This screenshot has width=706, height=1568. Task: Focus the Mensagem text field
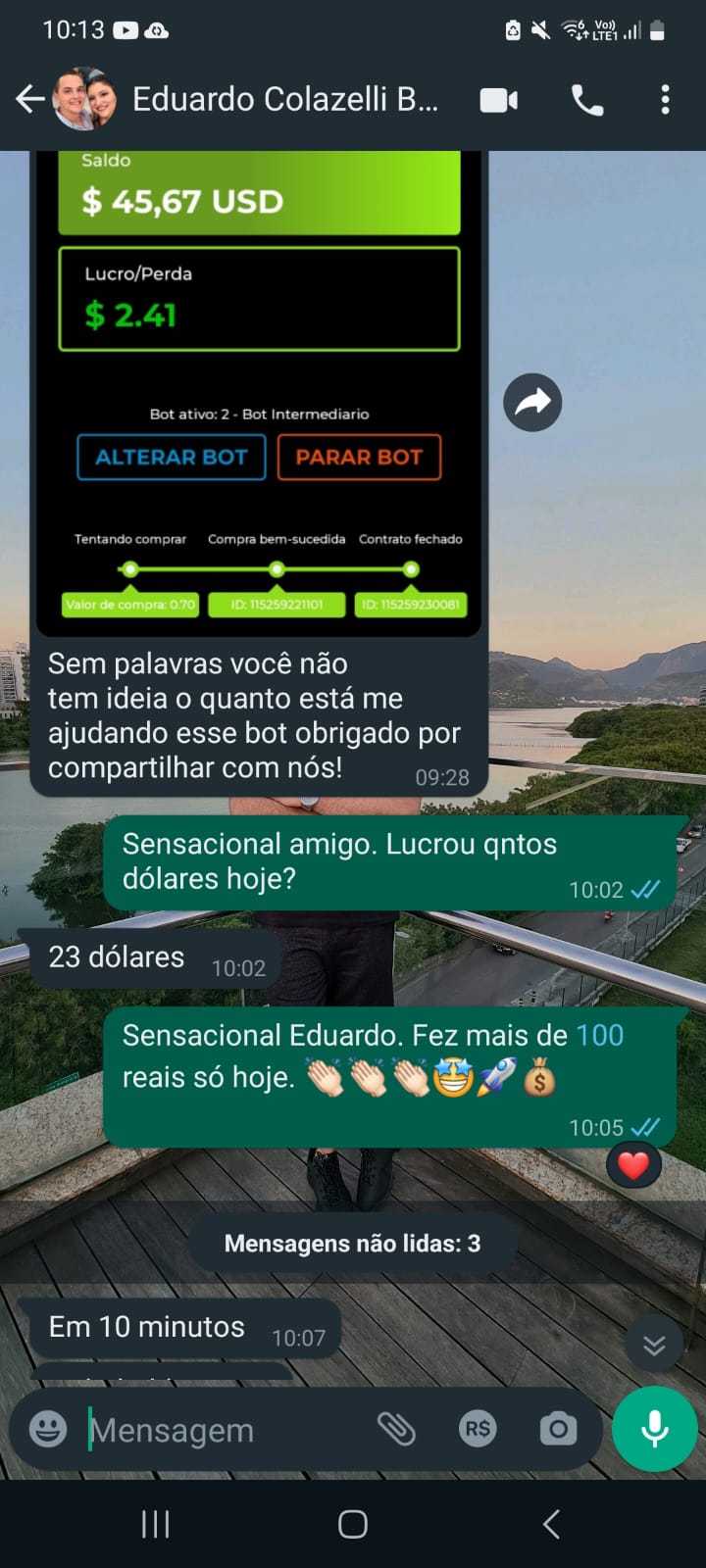tap(226, 1430)
